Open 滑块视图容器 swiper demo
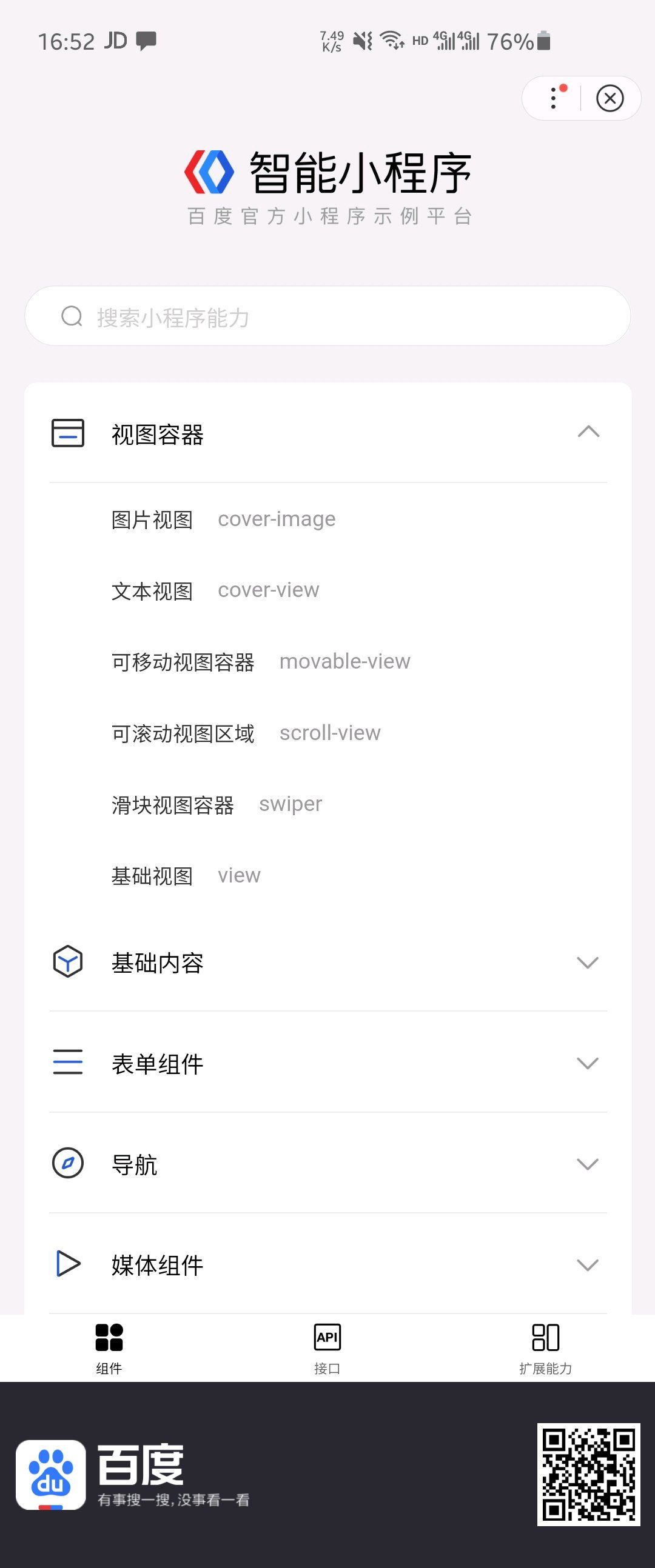Viewport: 655px width, 1568px height. click(x=217, y=804)
